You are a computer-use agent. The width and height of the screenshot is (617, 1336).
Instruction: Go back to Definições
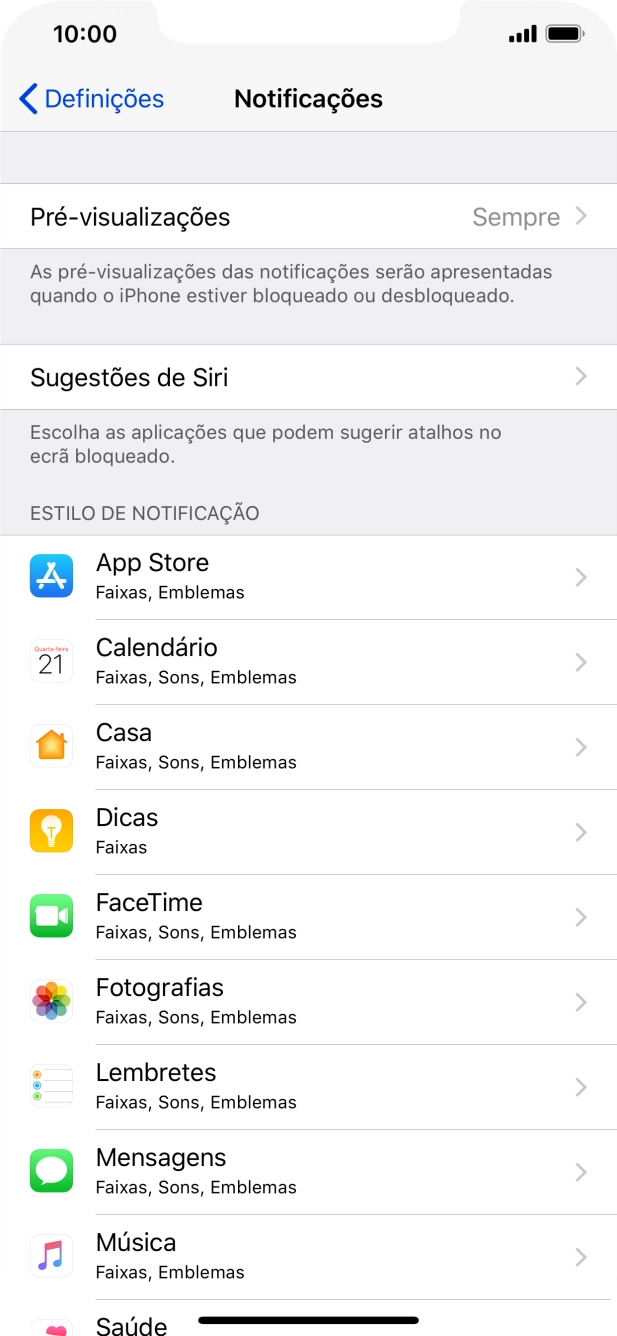tap(91, 99)
